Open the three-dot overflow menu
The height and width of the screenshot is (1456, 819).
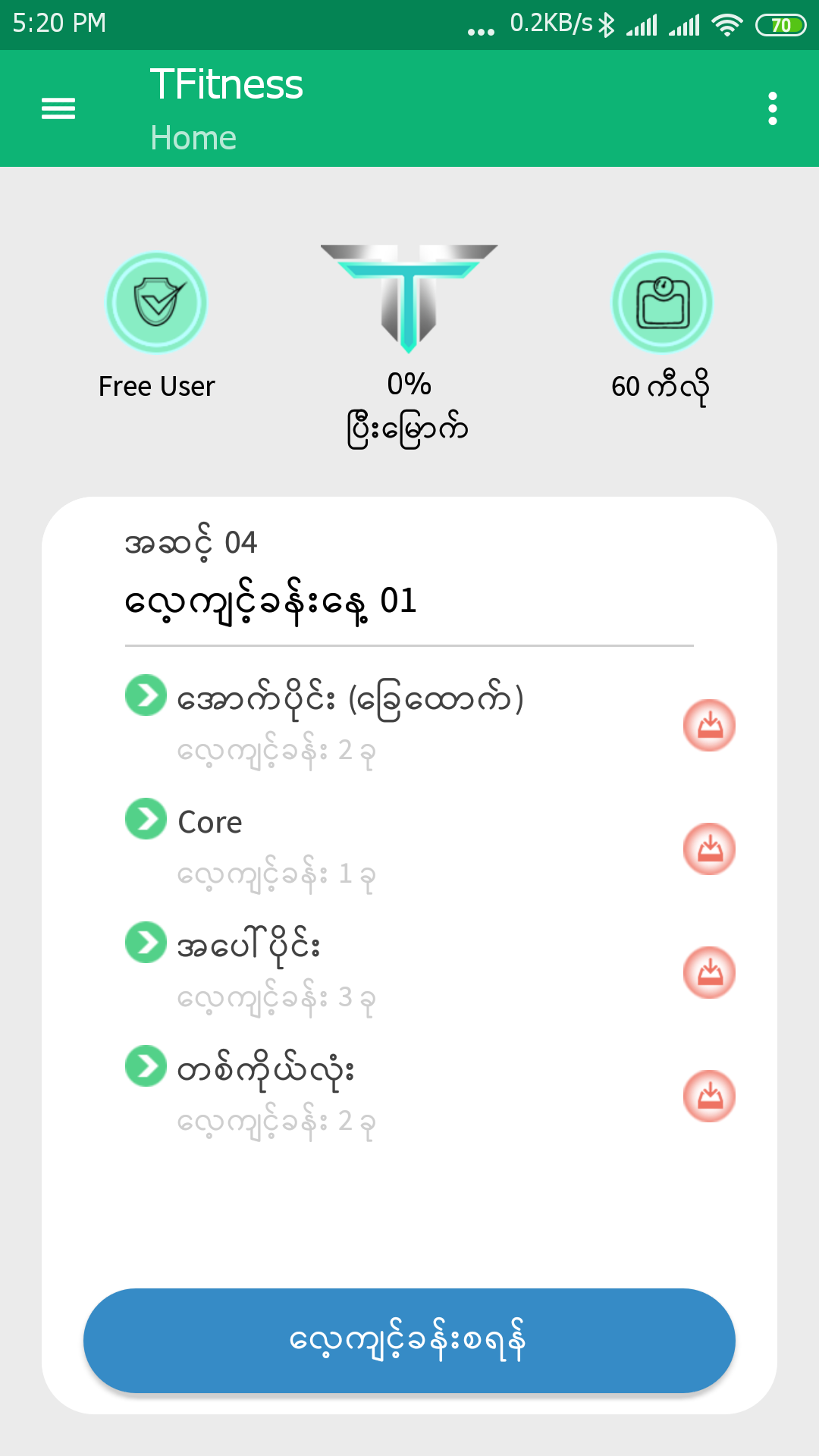click(x=773, y=108)
